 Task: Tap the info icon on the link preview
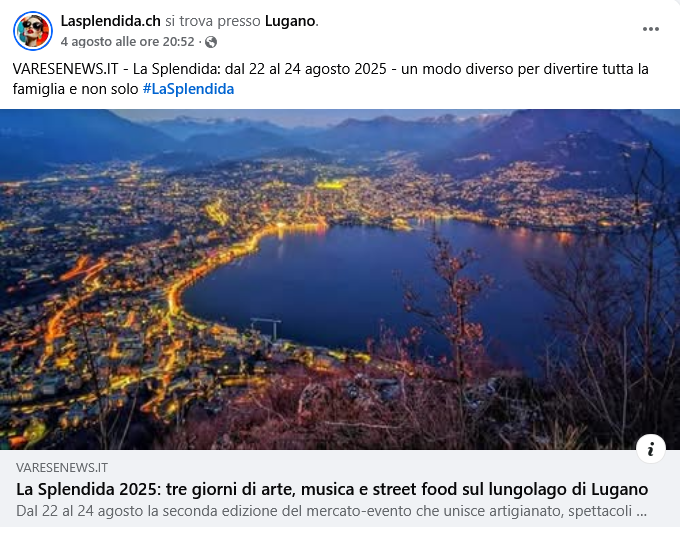coord(651,449)
